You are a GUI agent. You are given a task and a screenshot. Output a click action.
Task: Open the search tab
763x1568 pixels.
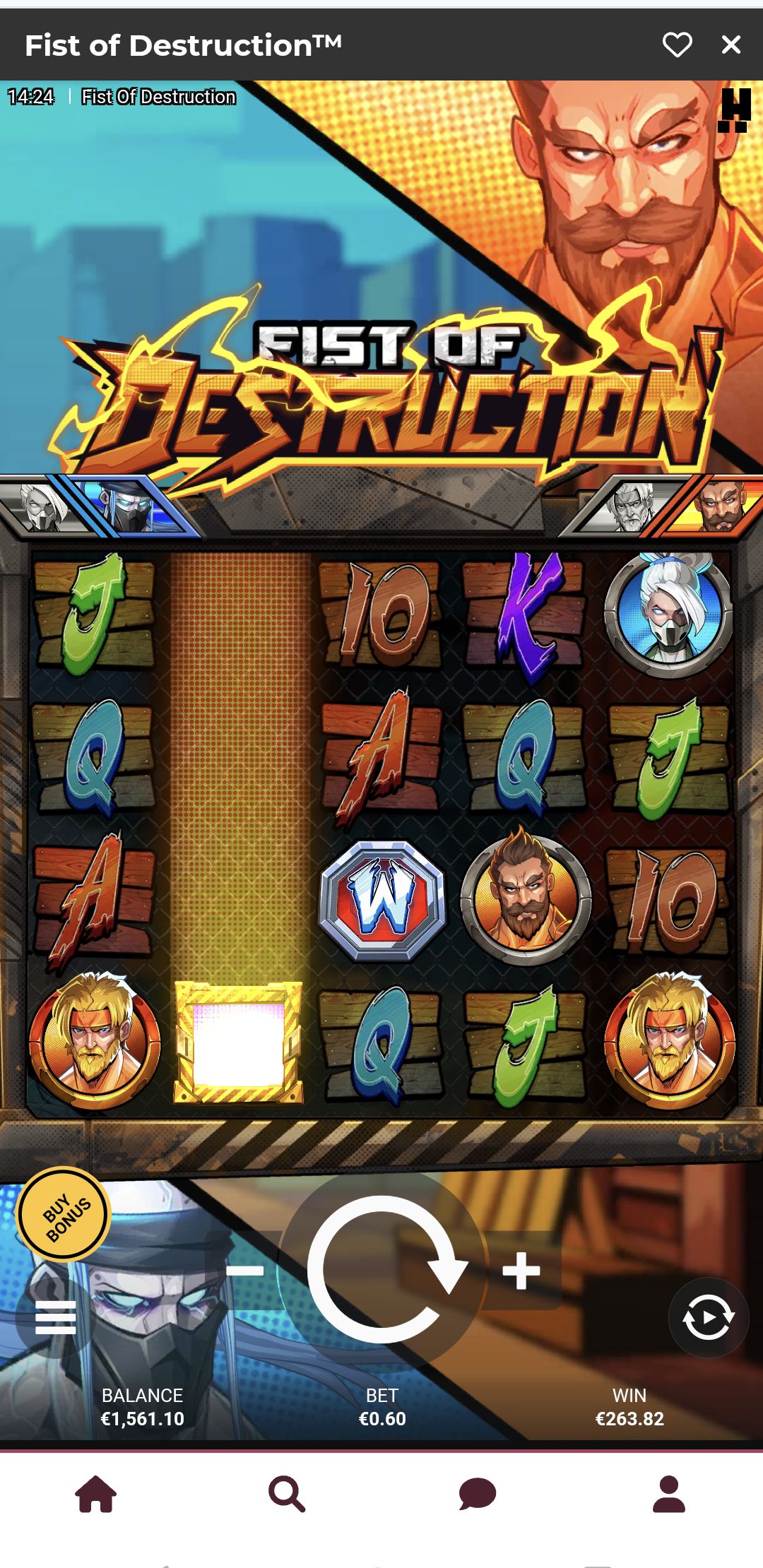(287, 1494)
